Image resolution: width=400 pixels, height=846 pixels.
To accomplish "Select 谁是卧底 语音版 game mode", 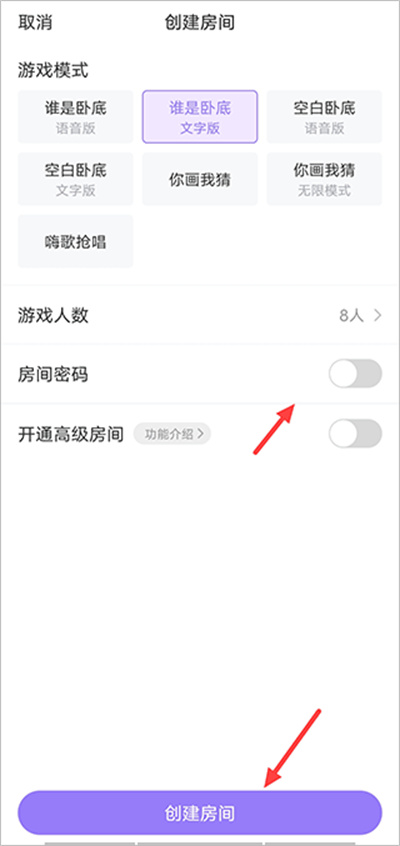I will pos(76,117).
